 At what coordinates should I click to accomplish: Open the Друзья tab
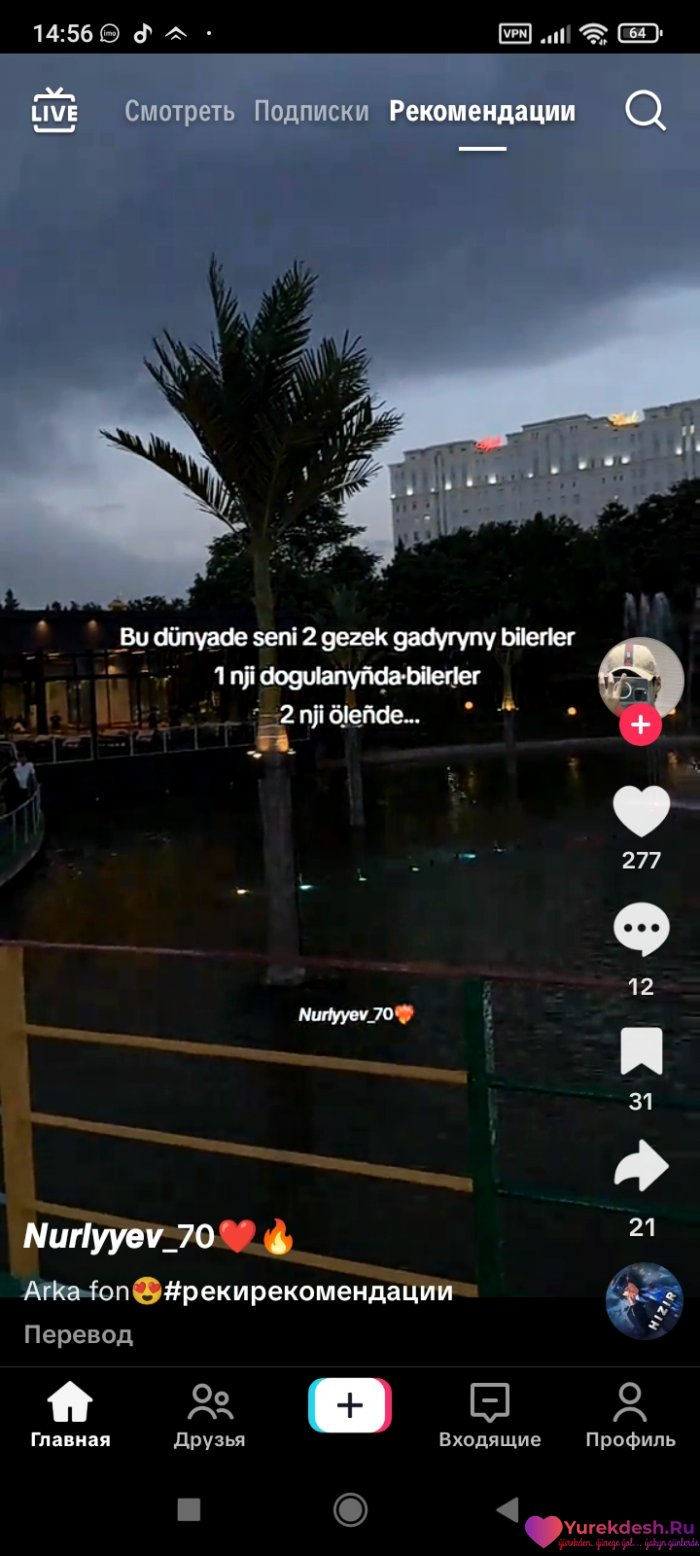210,1415
